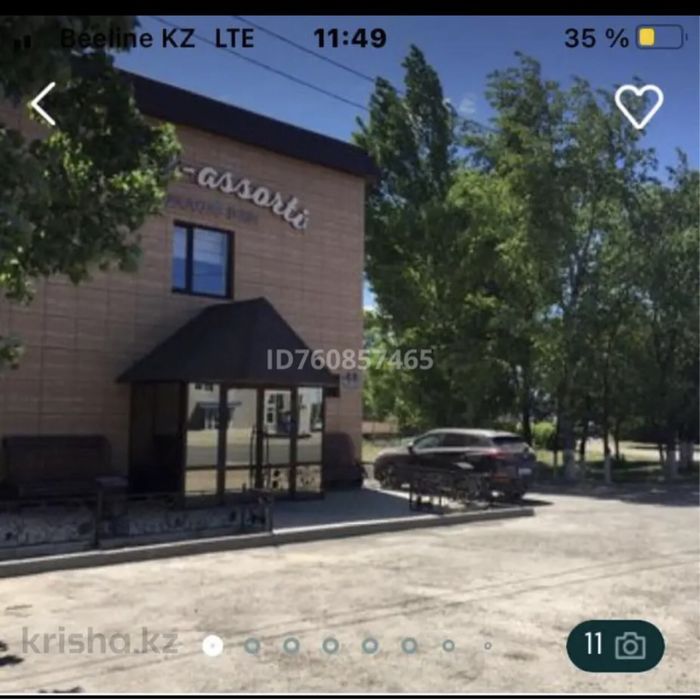The image size is (700, 699).
Task: Open the gallery of 11 photos
Action: 615,645
